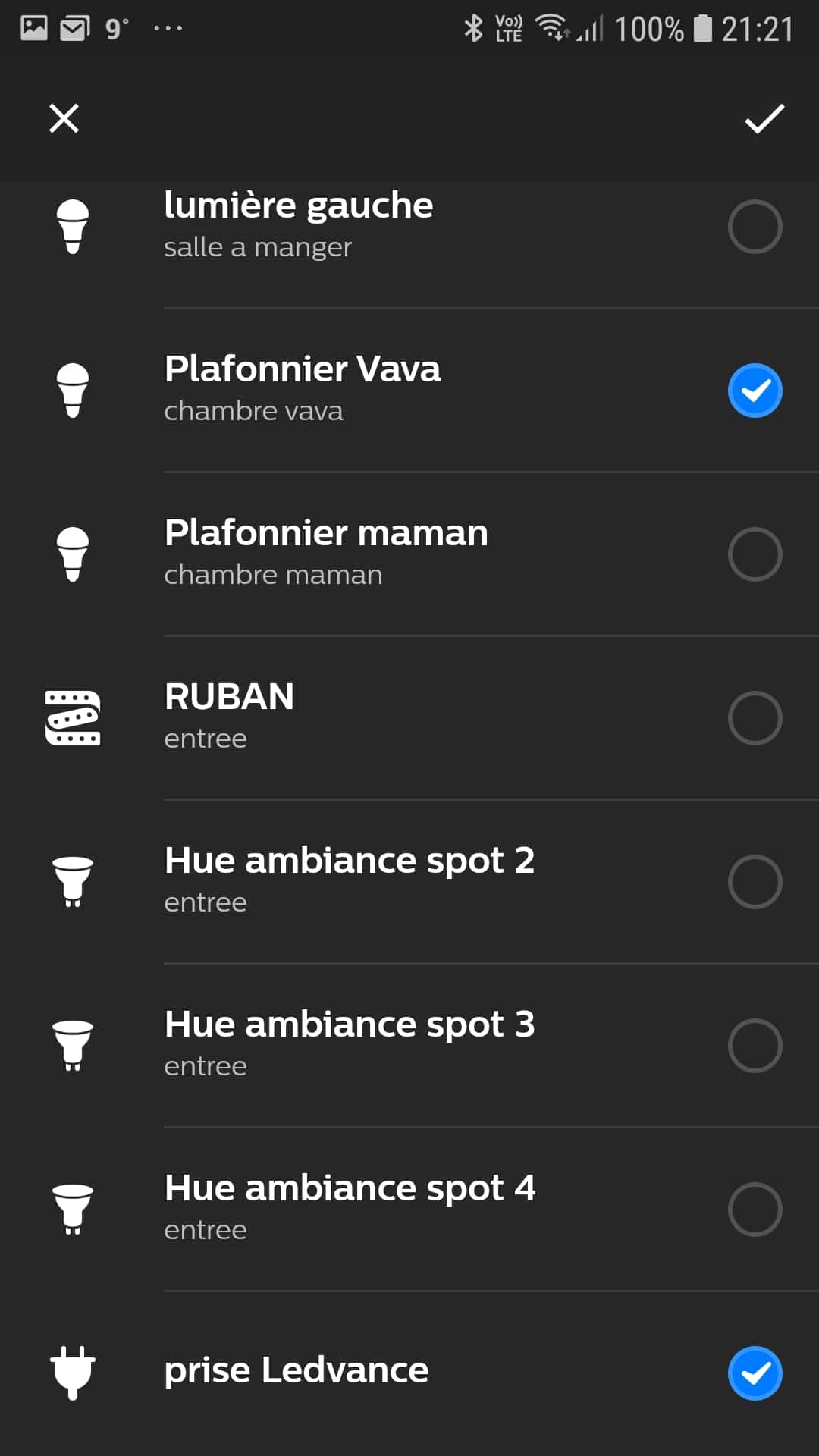The width and height of the screenshot is (819, 1456).
Task: Select Hue ambiance spot 3
Action: (x=755, y=1046)
